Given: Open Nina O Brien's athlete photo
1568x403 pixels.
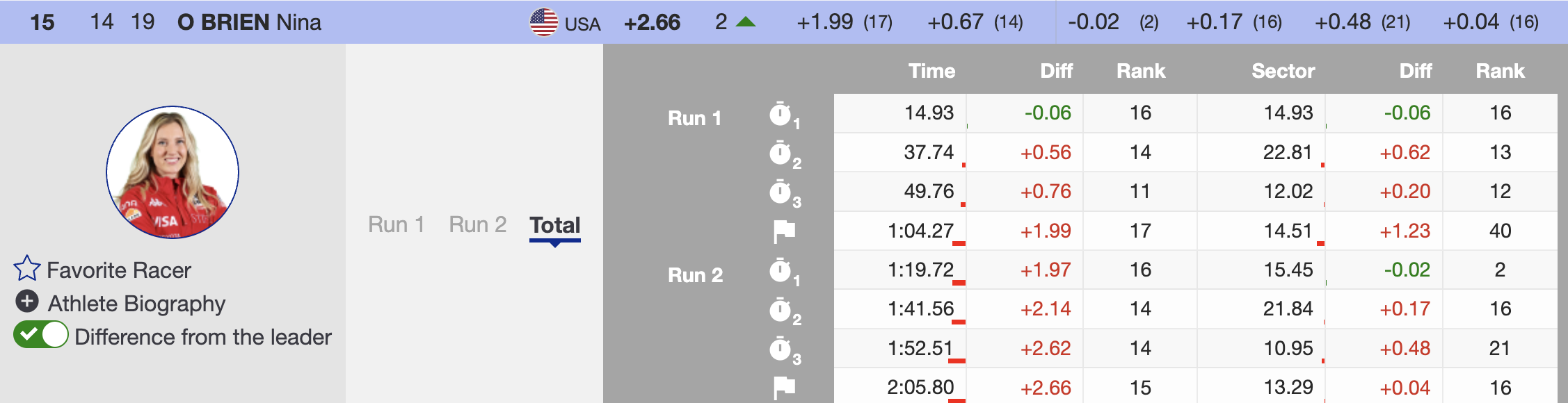Looking at the screenshot, I should coord(173,172).
